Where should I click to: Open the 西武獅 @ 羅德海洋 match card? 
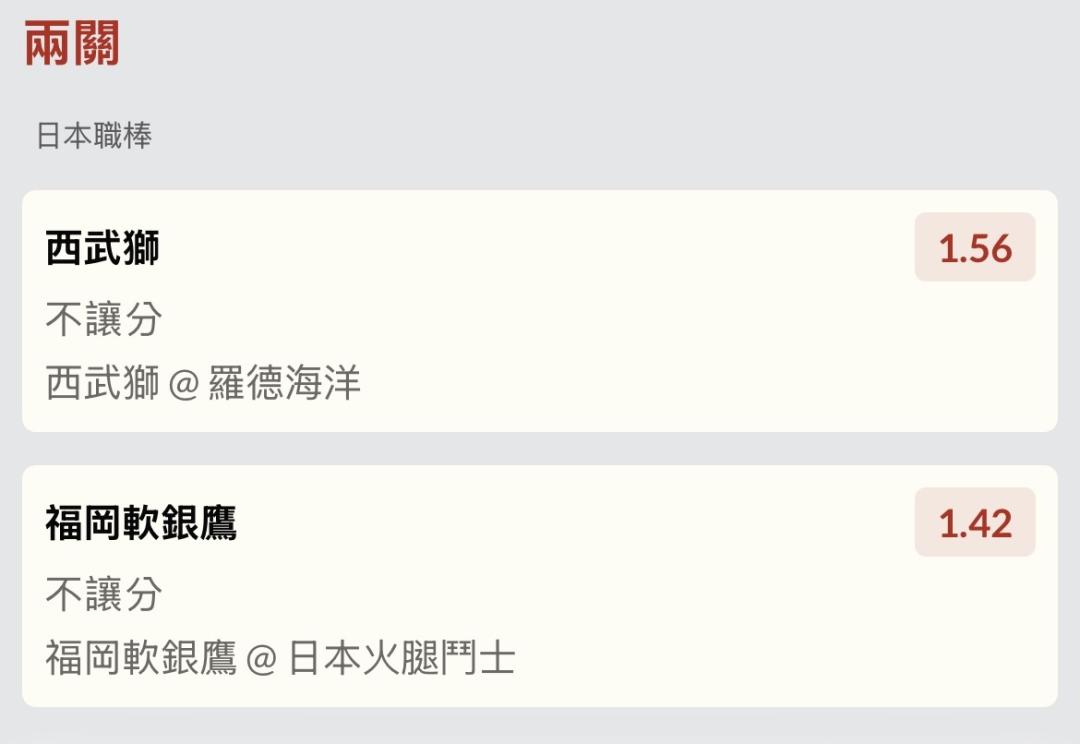(x=539, y=311)
